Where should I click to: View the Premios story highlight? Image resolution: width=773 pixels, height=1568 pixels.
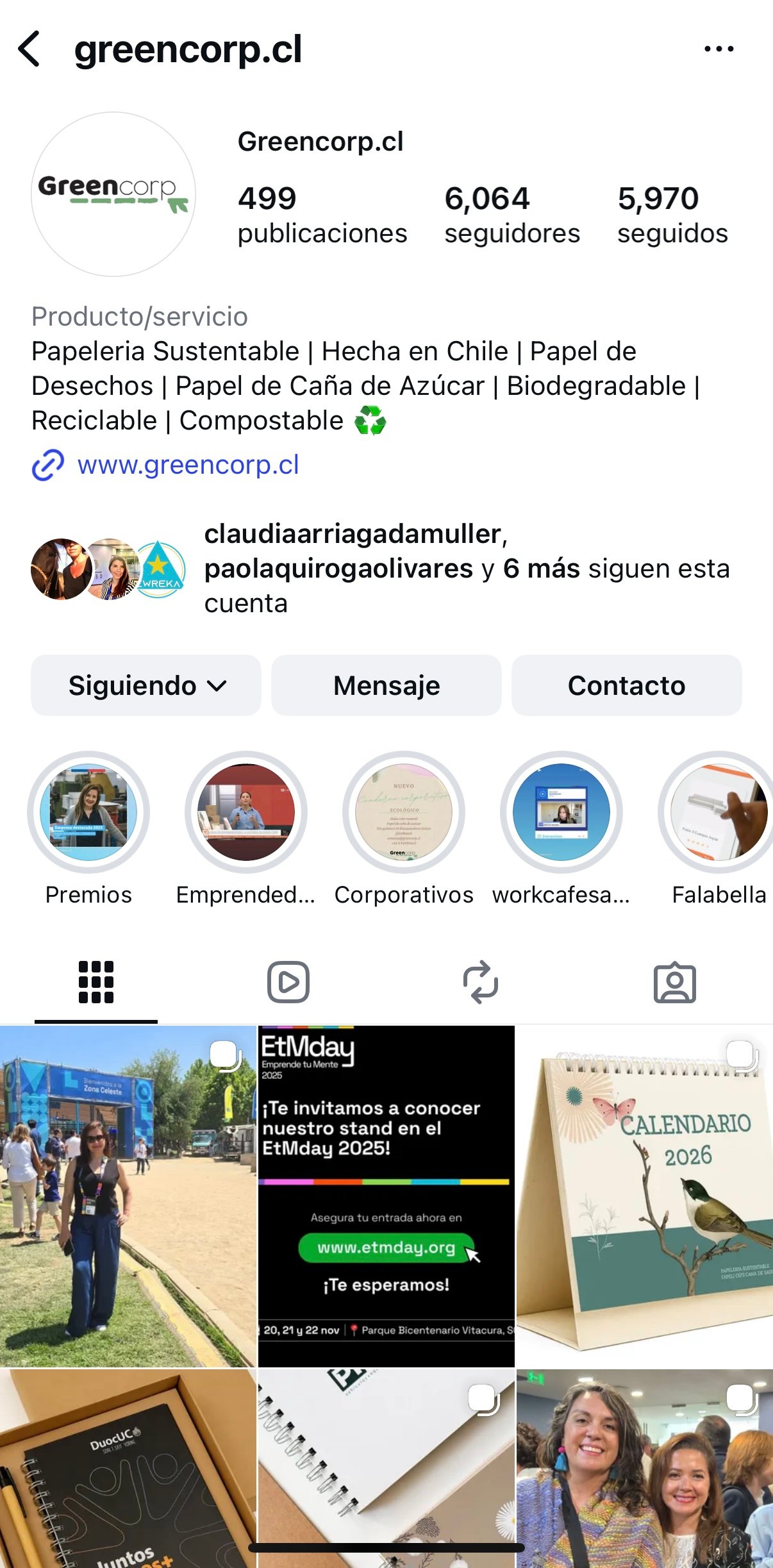[x=88, y=812]
